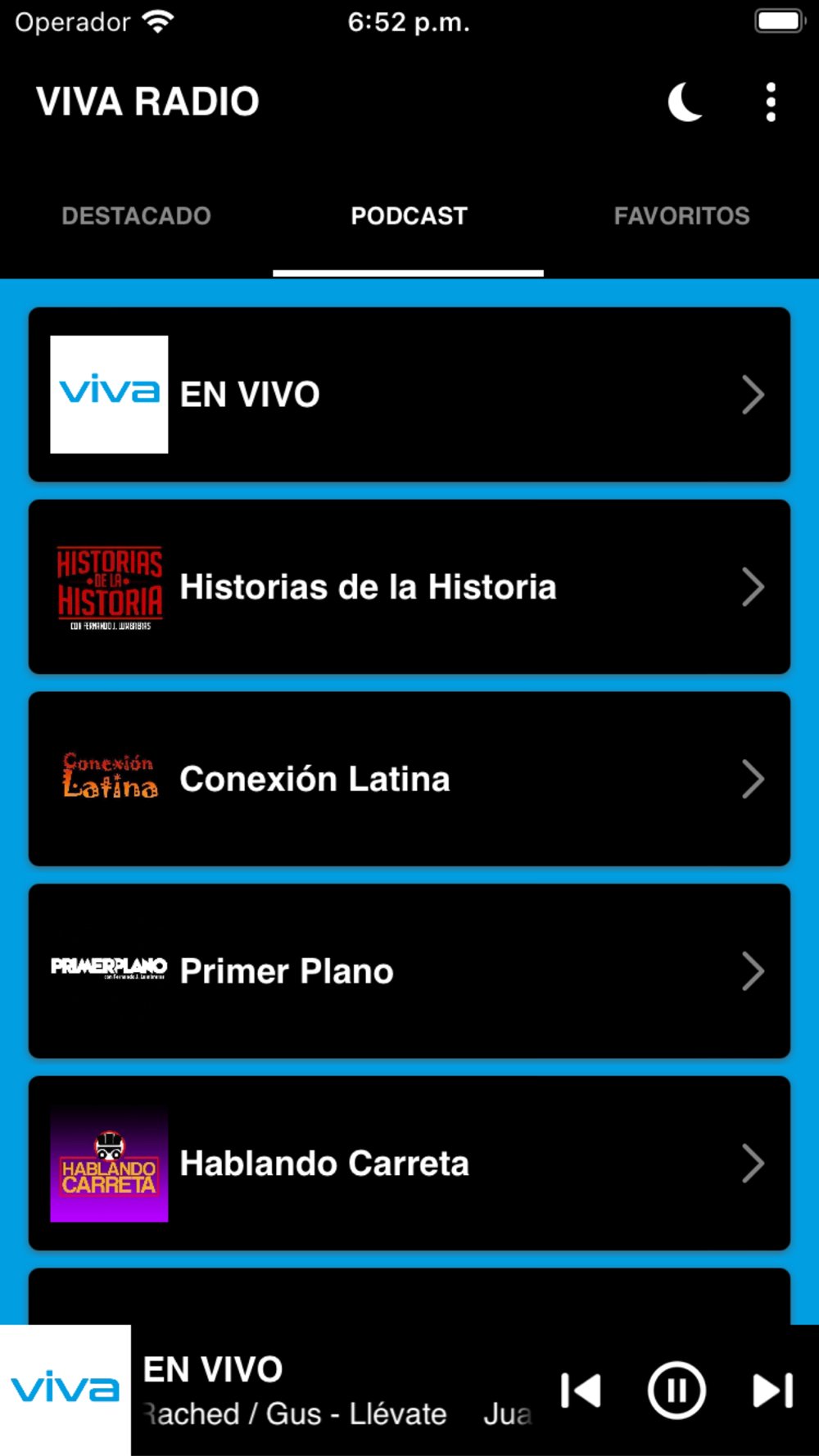Open the now playing bar's Viva artwork
This screenshot has width=819, height=1456.
(x=66, y=1390)
